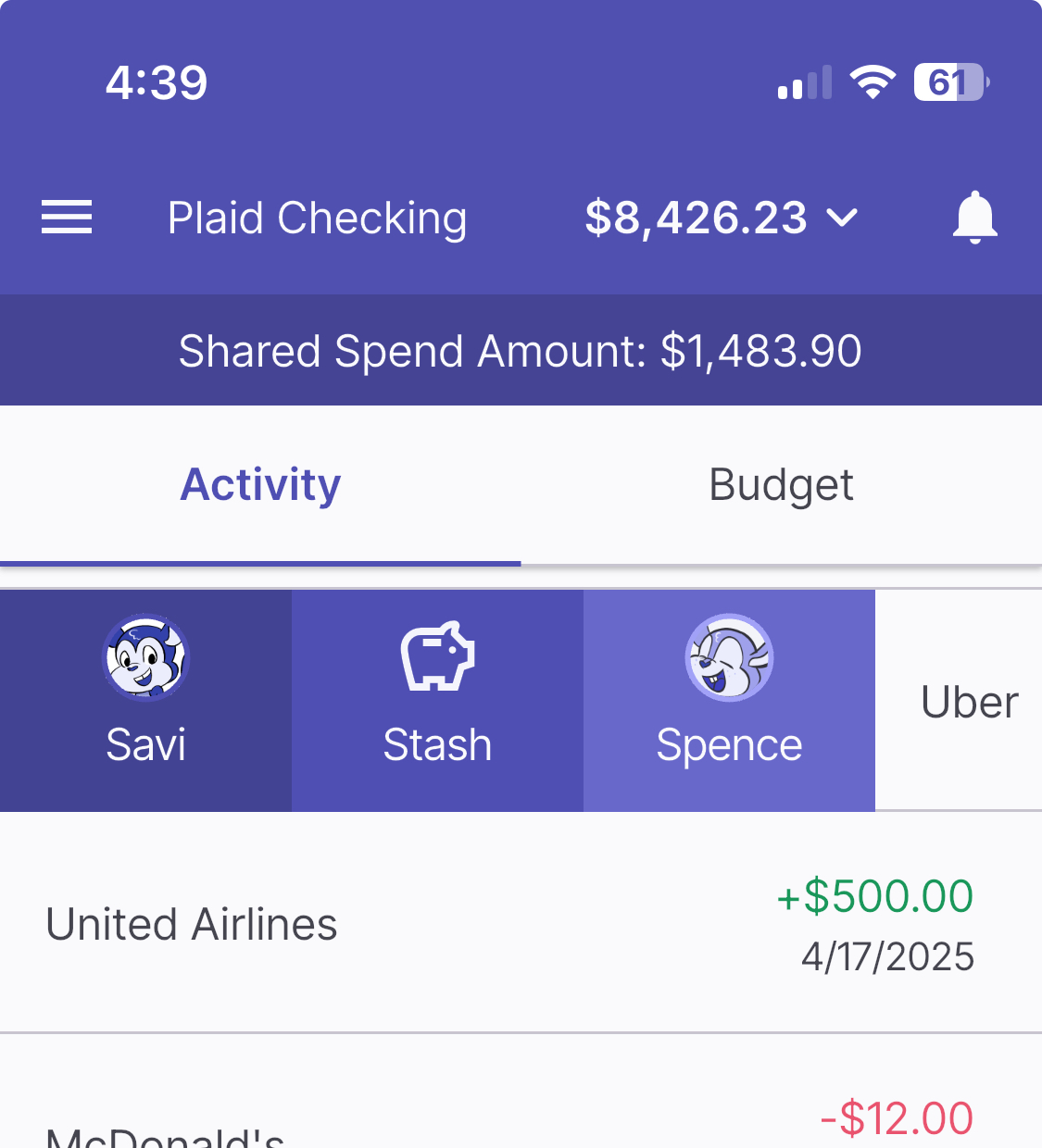
Task: Open the notifications bell
Action: click(974, 218)
